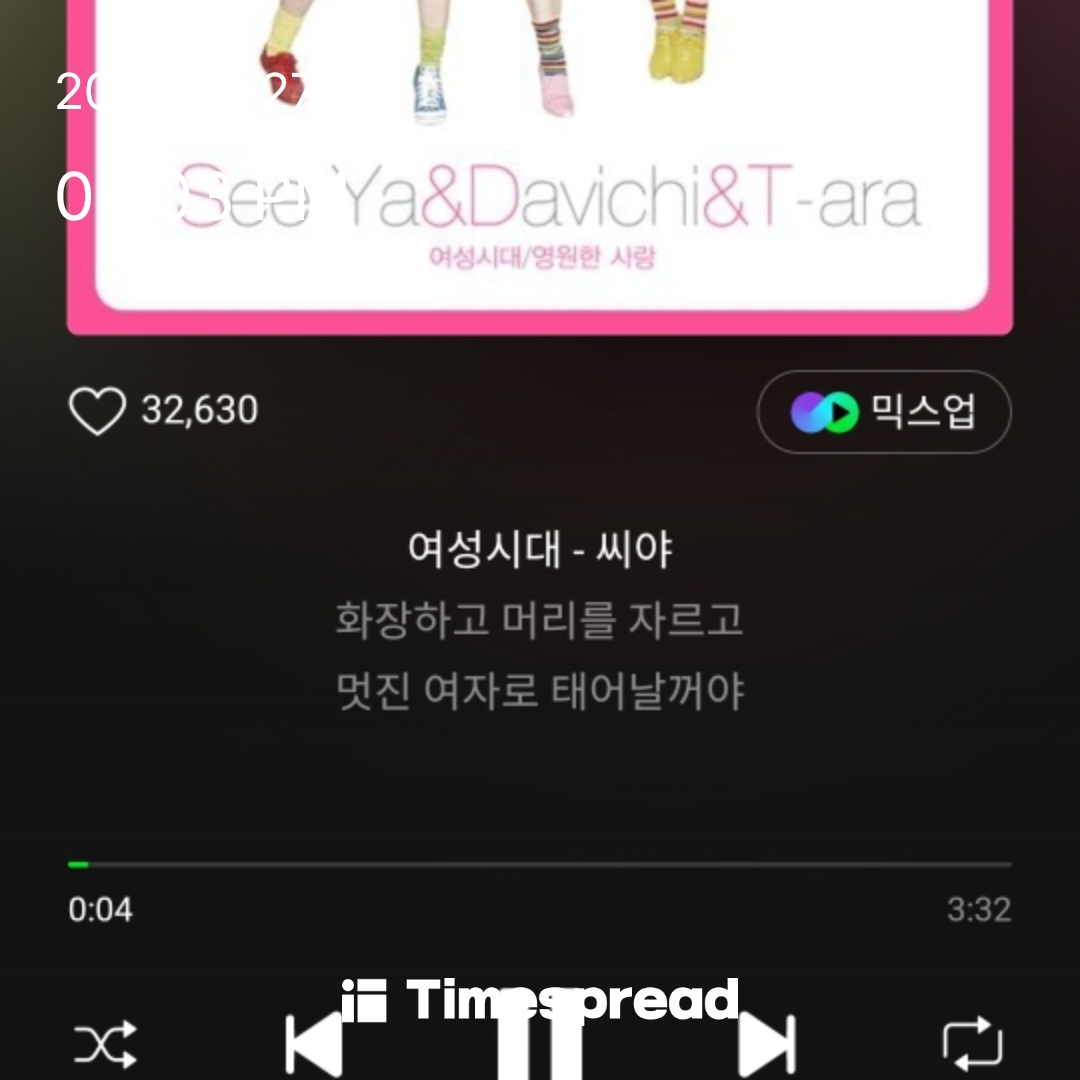Open the 믹스업 mix-up button
The image size is (1080, 1080).
pyautogui.click(x=884, y=412)
